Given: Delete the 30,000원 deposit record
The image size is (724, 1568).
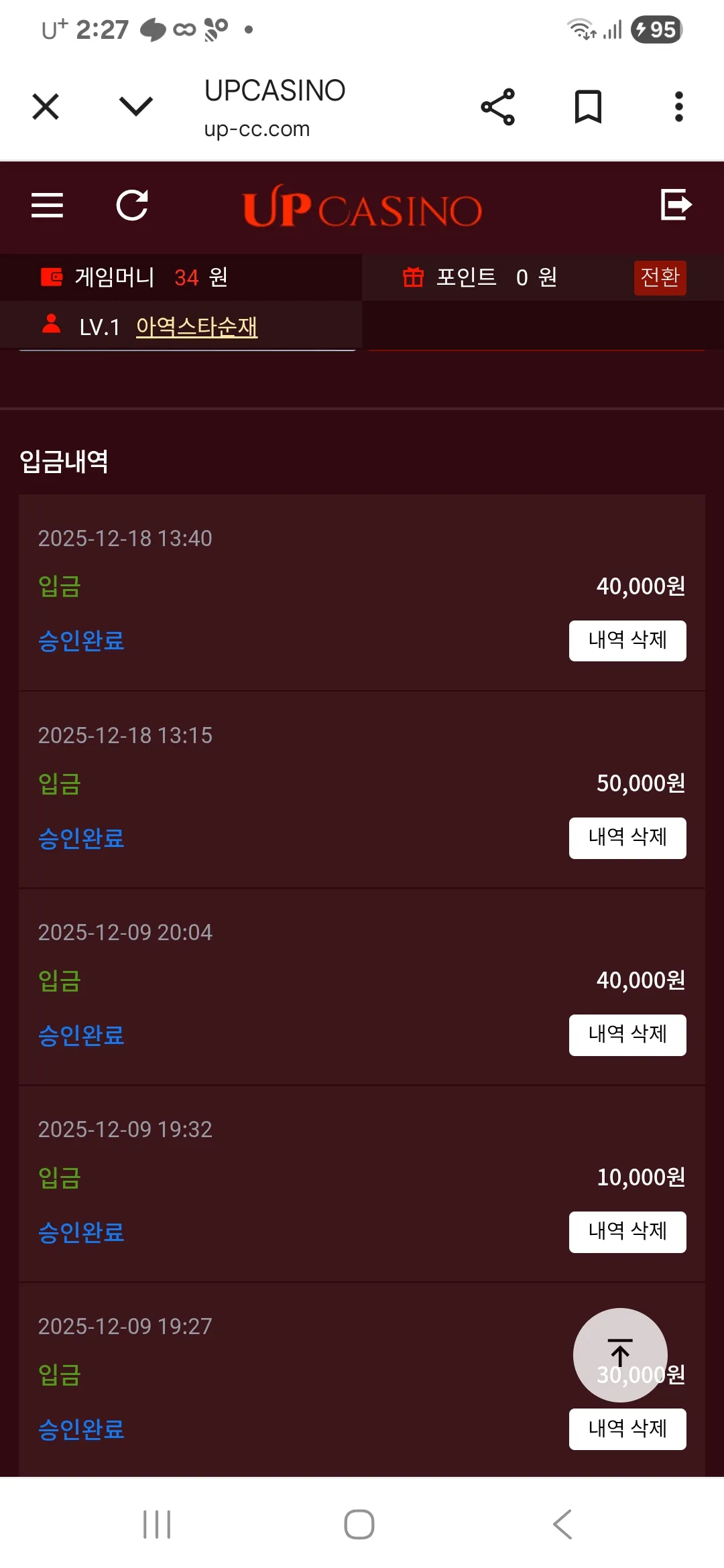Looking at the screenshot, I should pyautogui.click(x=627, y=1429).
